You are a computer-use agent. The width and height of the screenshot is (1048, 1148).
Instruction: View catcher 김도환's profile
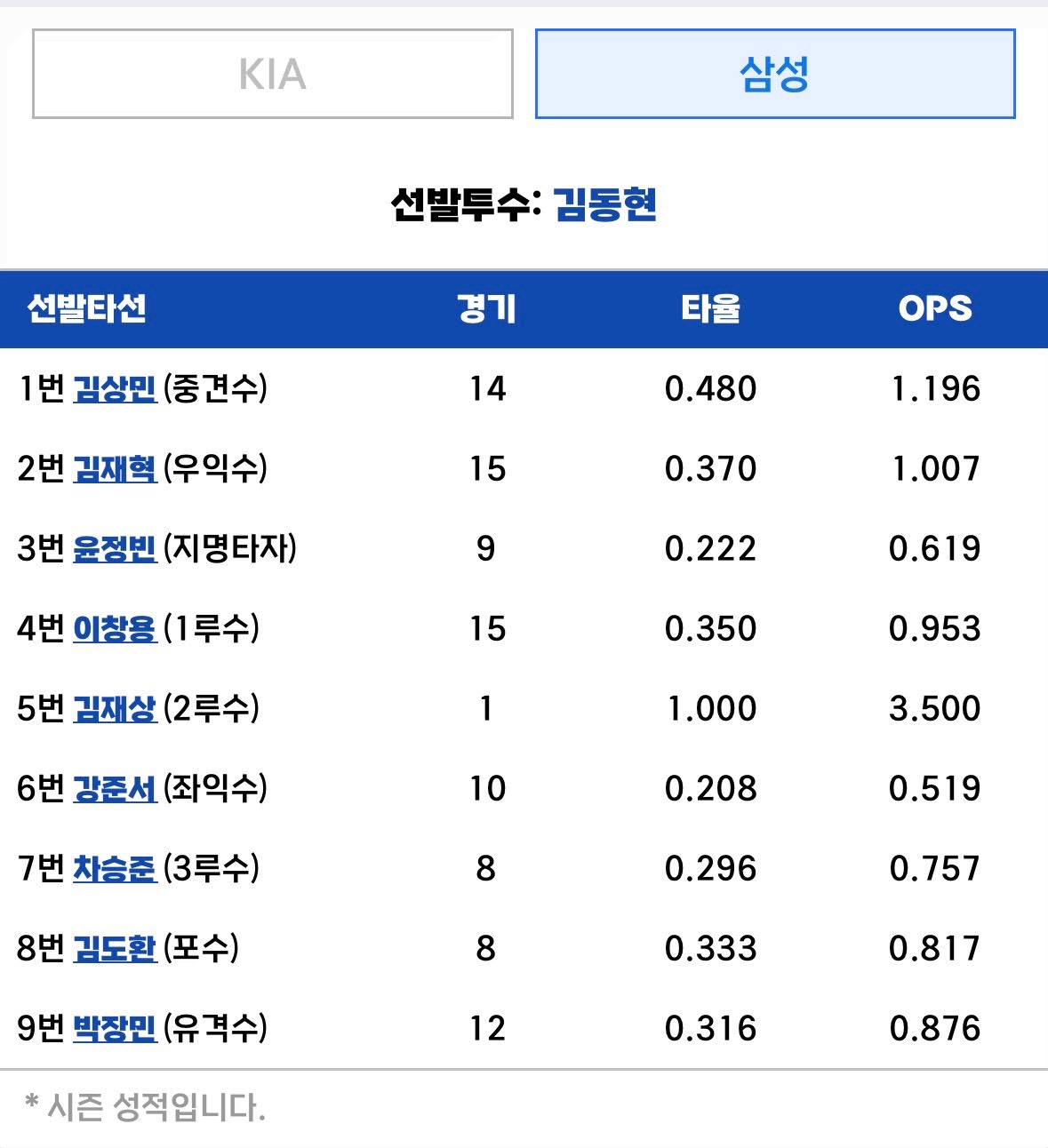pos(115,949)
